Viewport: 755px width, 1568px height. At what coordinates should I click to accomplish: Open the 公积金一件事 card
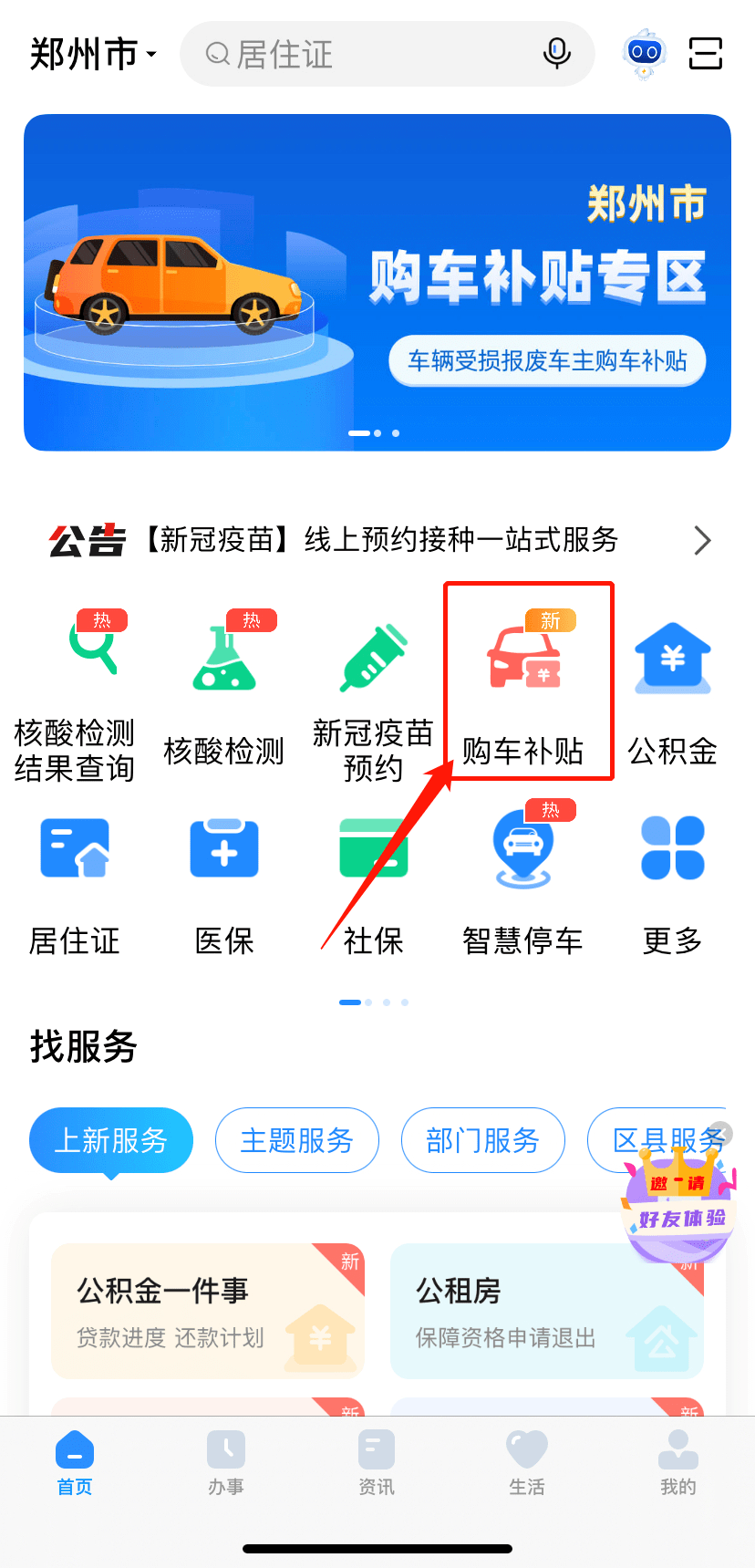point(208,1311)
